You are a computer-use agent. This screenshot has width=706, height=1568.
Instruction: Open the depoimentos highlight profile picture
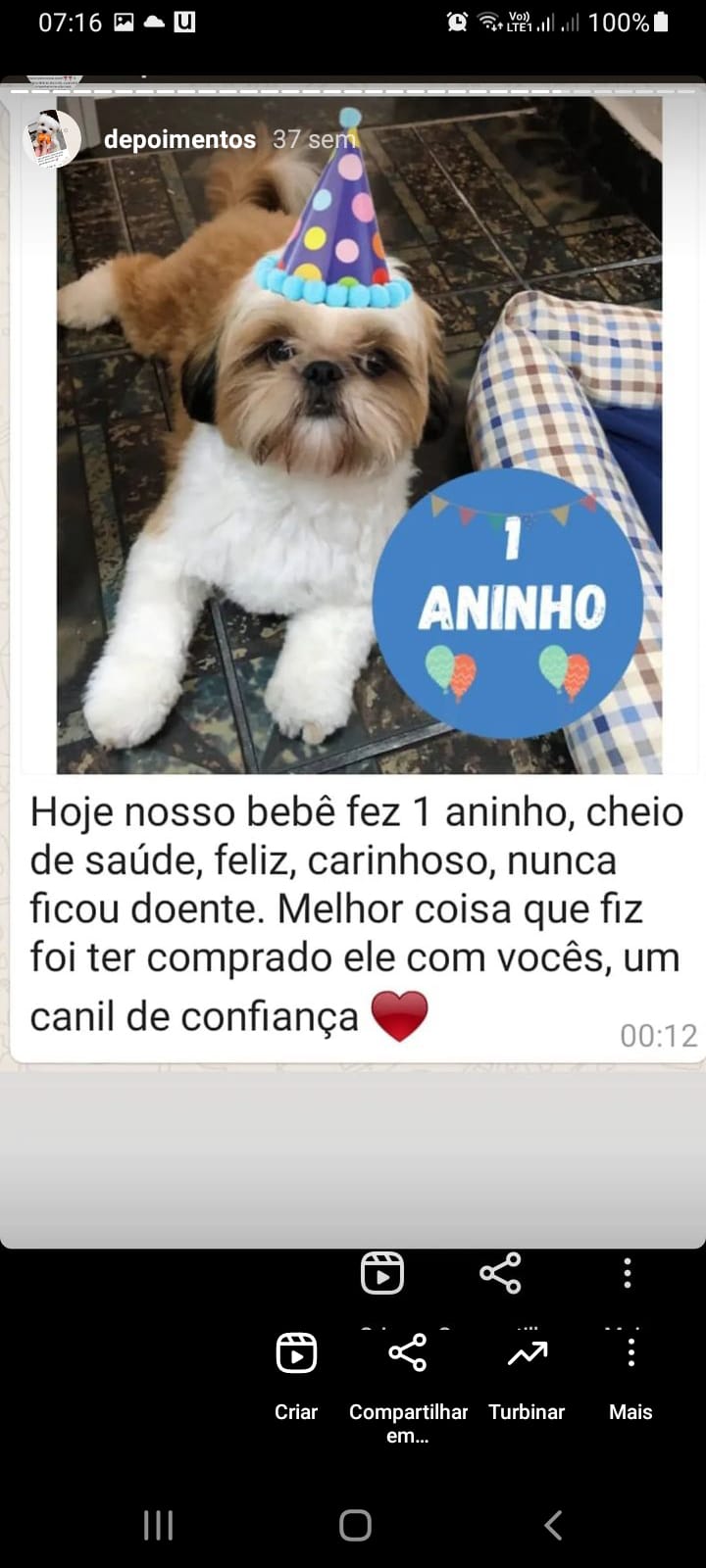(x=51, y=139)
